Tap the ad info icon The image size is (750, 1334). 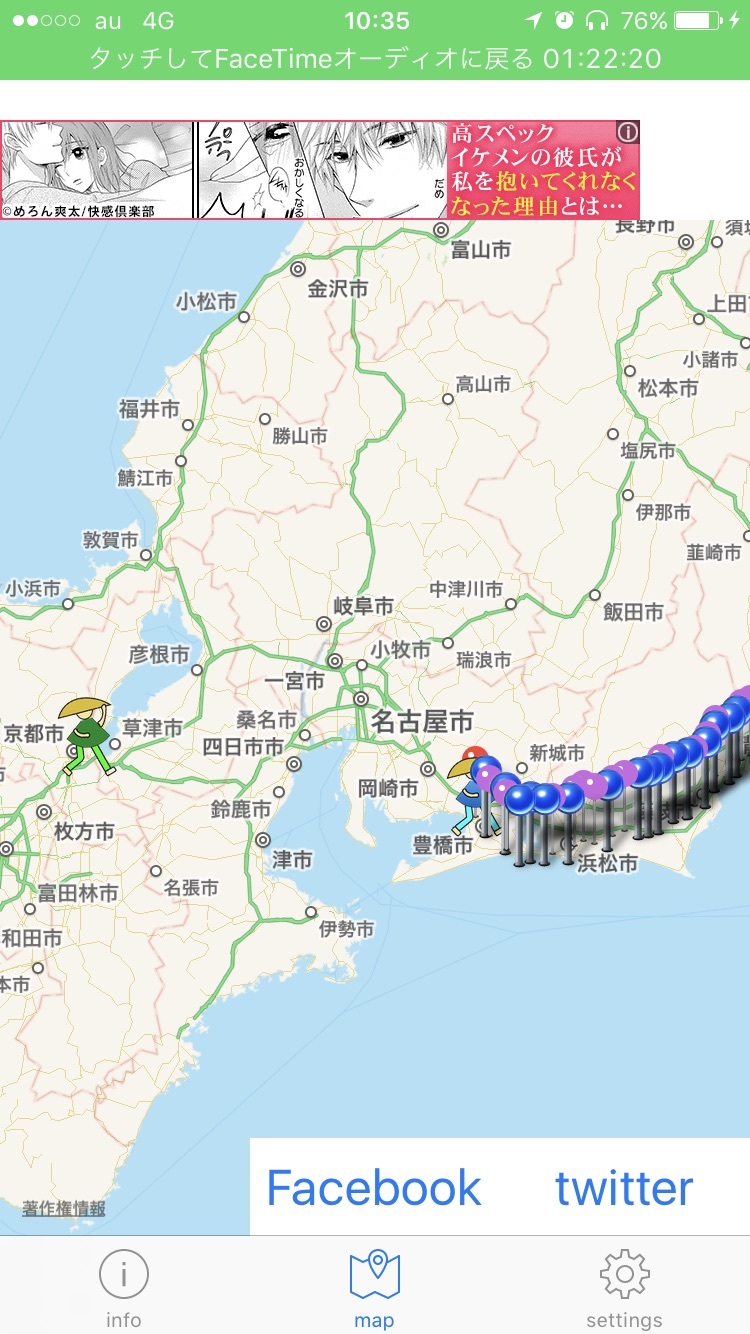(627, 132)
